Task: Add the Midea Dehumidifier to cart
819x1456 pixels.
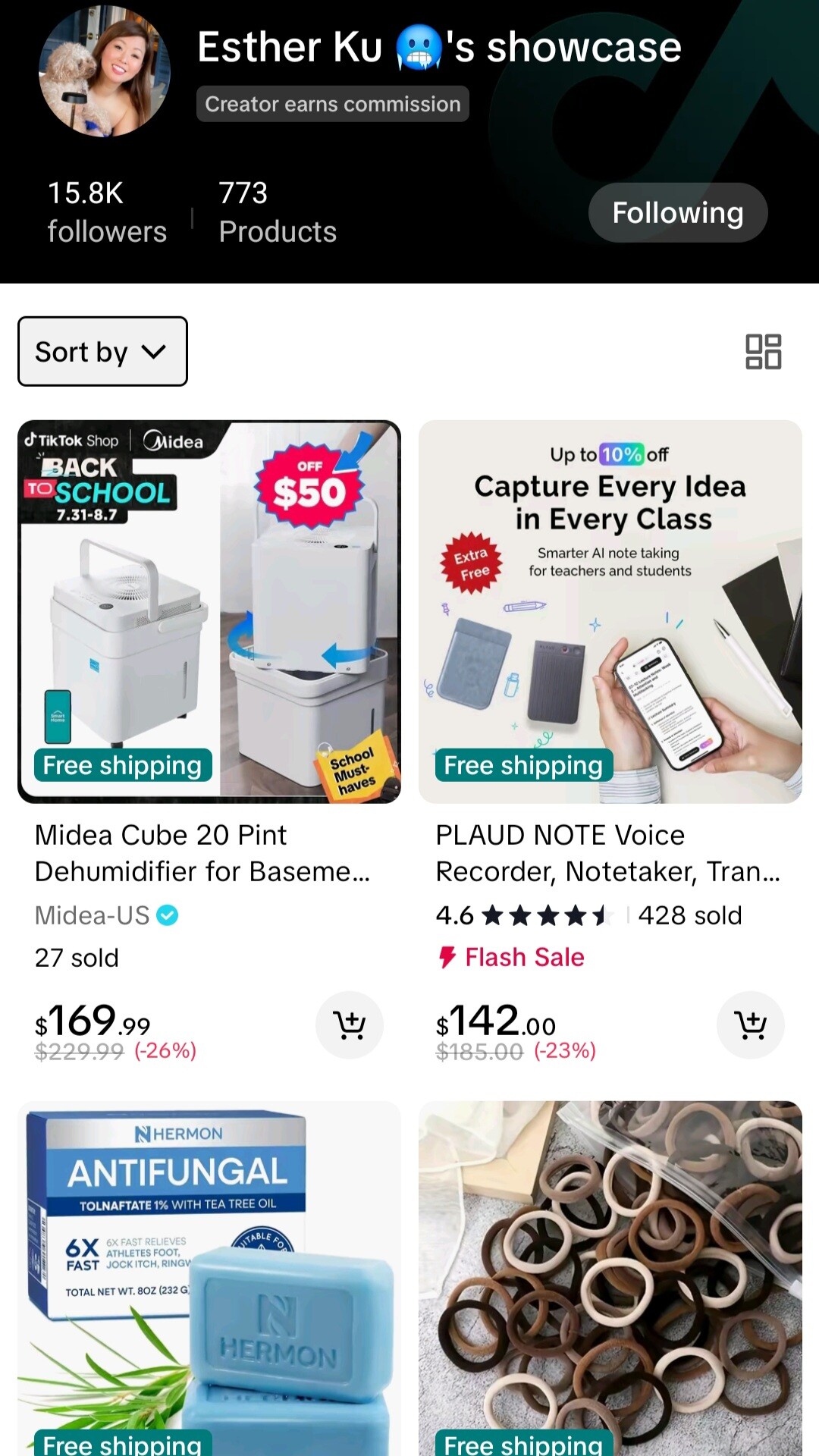Action: [x=350, y=1025]
